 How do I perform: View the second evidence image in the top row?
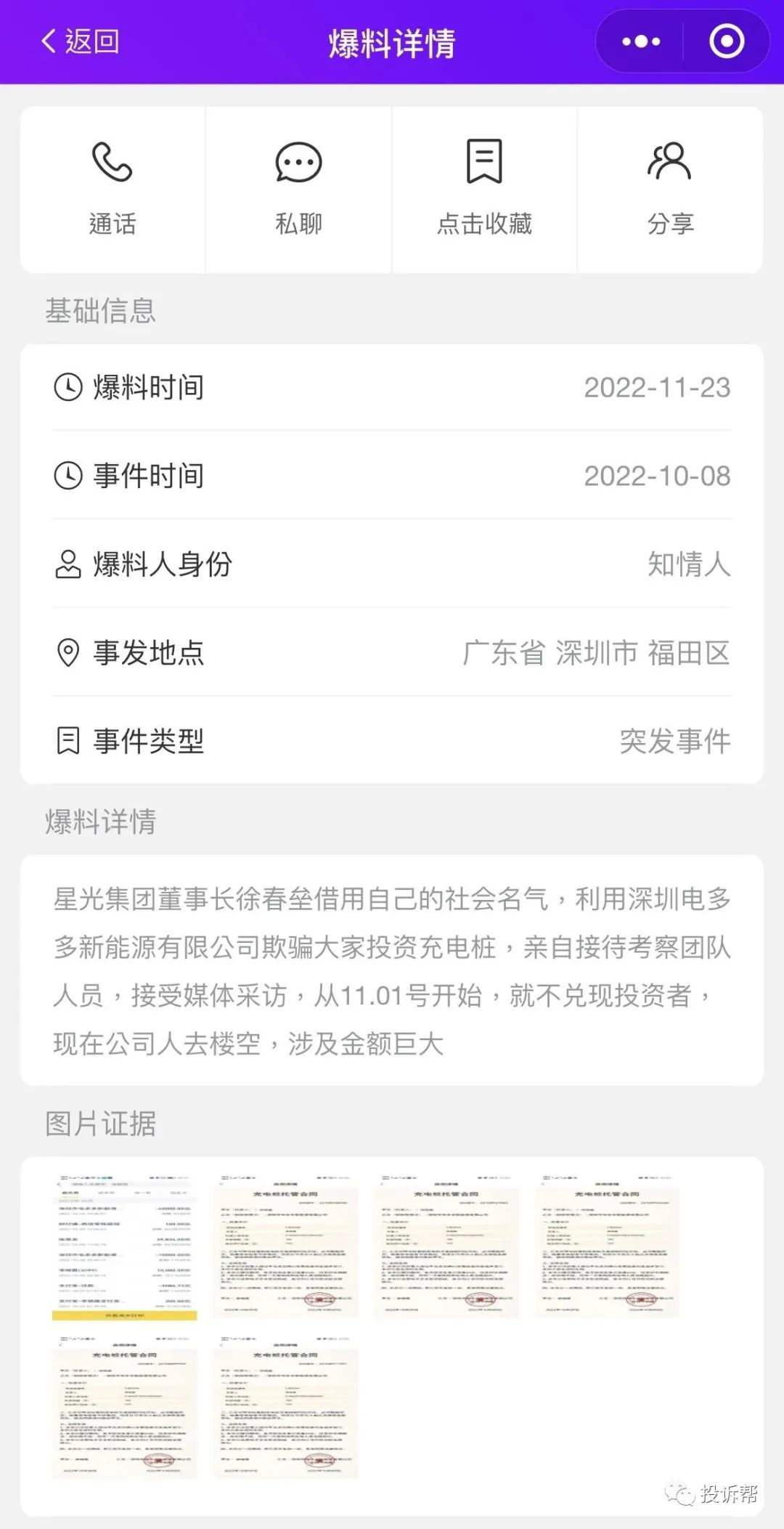coord(286,1245)
